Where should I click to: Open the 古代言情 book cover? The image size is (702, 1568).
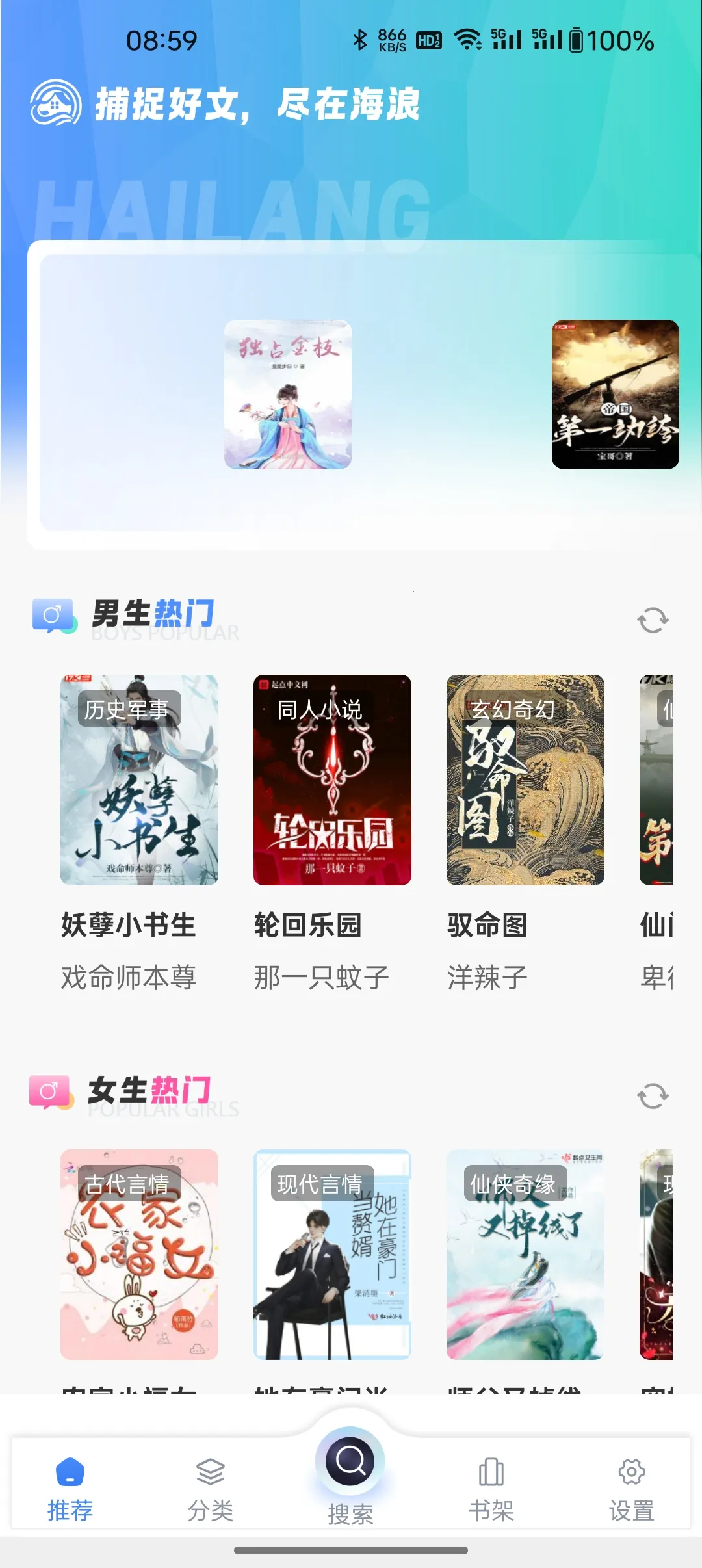[139, 1255]
